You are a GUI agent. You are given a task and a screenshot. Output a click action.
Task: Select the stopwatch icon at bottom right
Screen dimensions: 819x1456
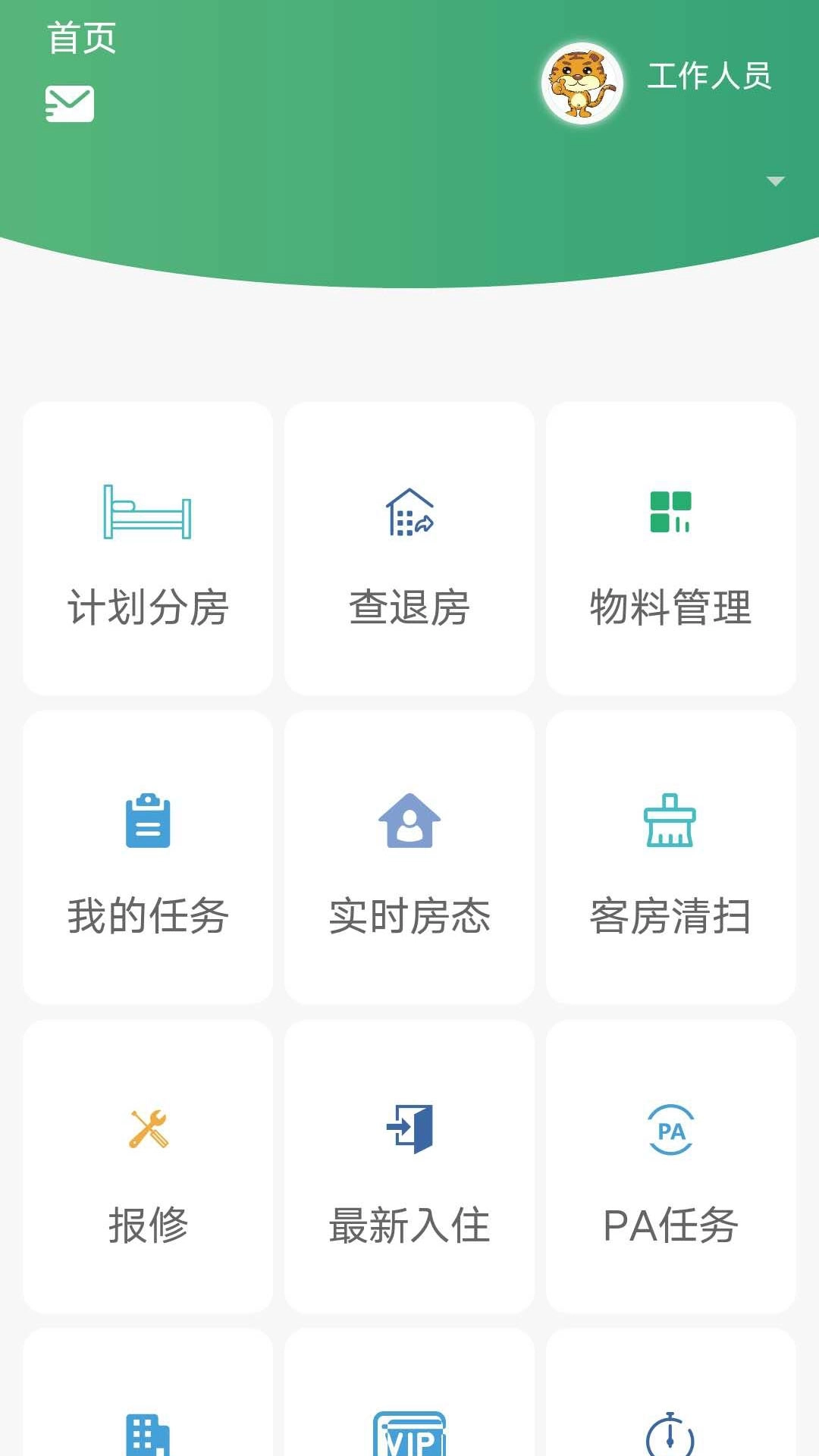pos(670,1433)
